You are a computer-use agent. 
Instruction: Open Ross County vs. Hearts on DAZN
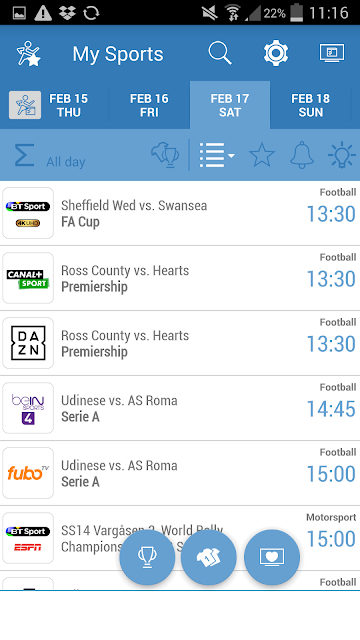point(180,343)
